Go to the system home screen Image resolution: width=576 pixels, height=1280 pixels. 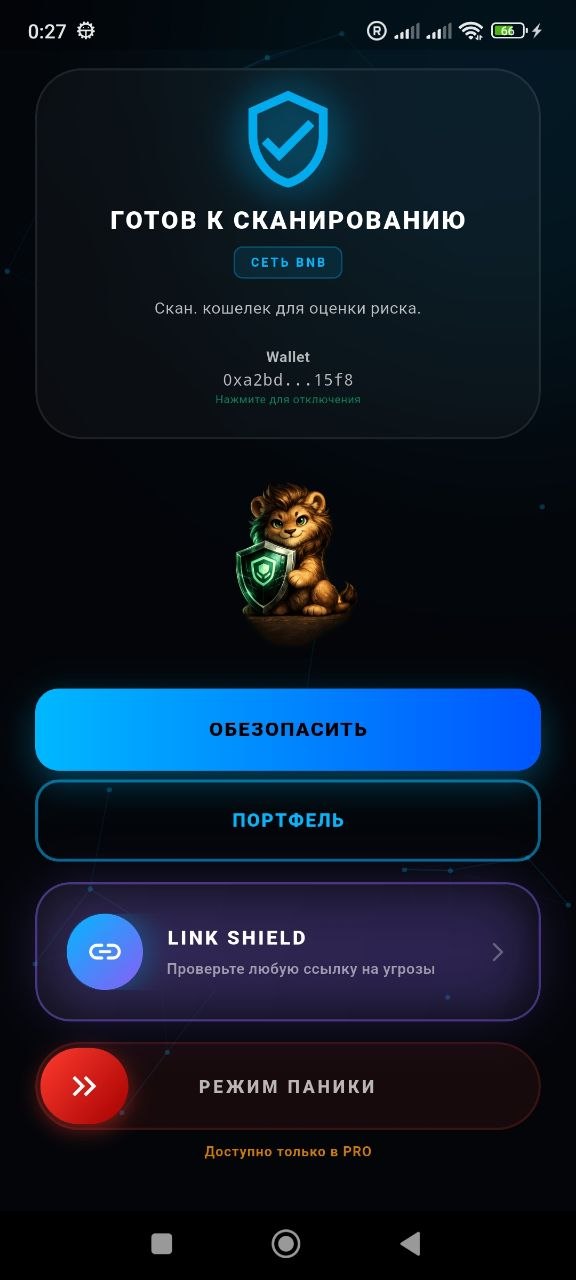[x=286, y=1243]
